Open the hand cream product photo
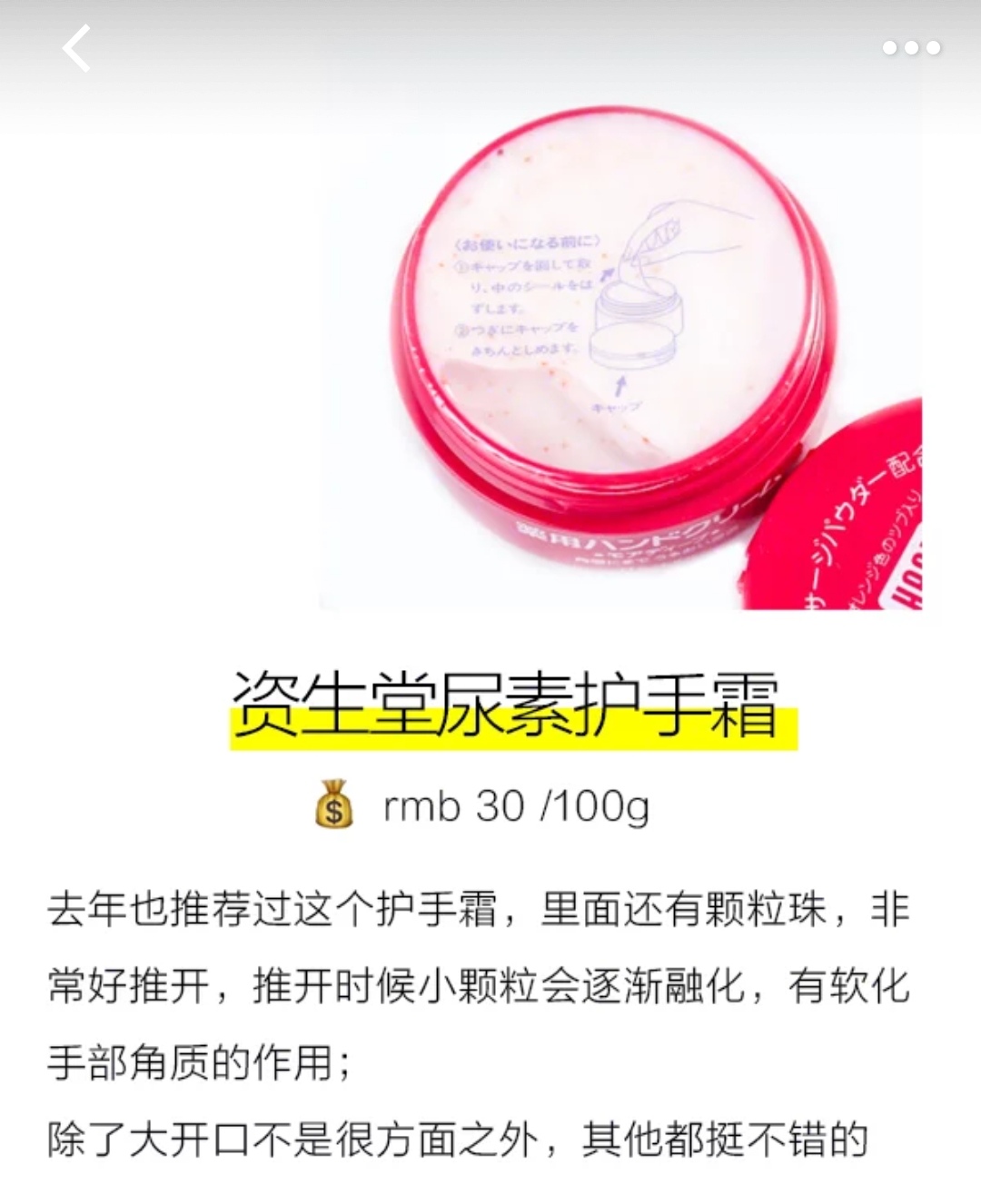981x1204 pixels. pyautogui.click(x=619, y=363)
